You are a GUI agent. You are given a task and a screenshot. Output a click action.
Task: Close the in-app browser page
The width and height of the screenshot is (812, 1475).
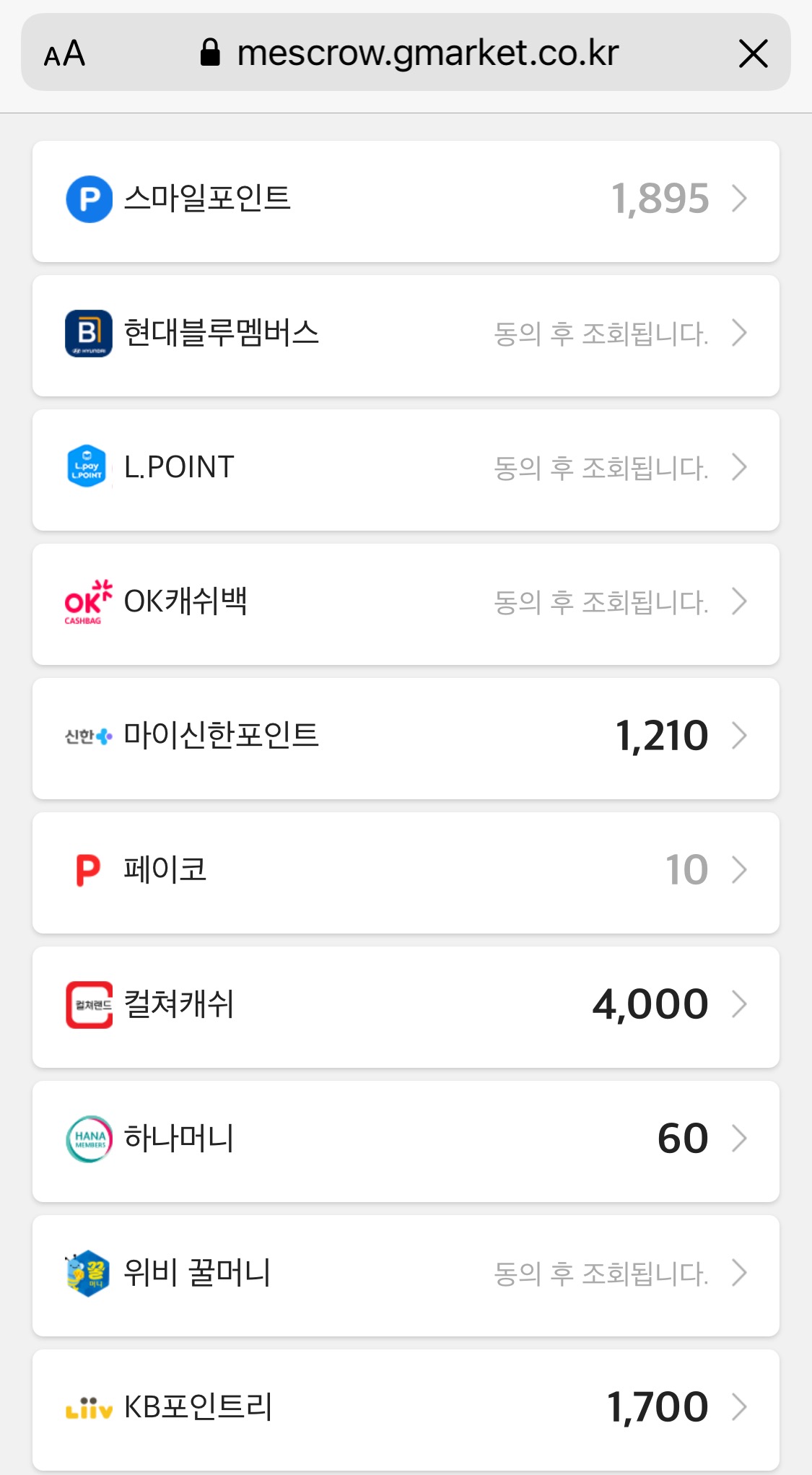(753, 53)
